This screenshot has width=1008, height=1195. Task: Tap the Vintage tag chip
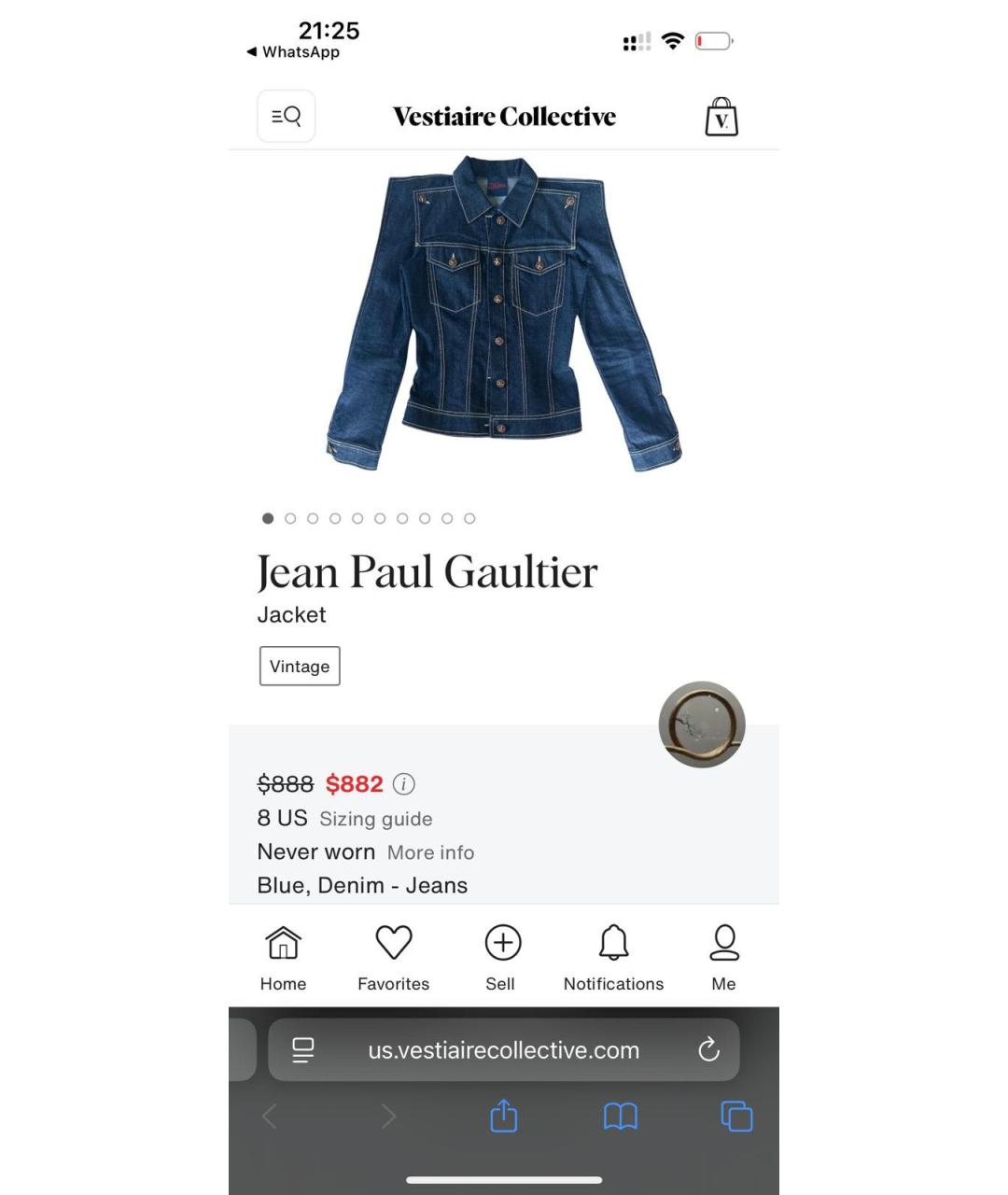[x=300, y=667]
